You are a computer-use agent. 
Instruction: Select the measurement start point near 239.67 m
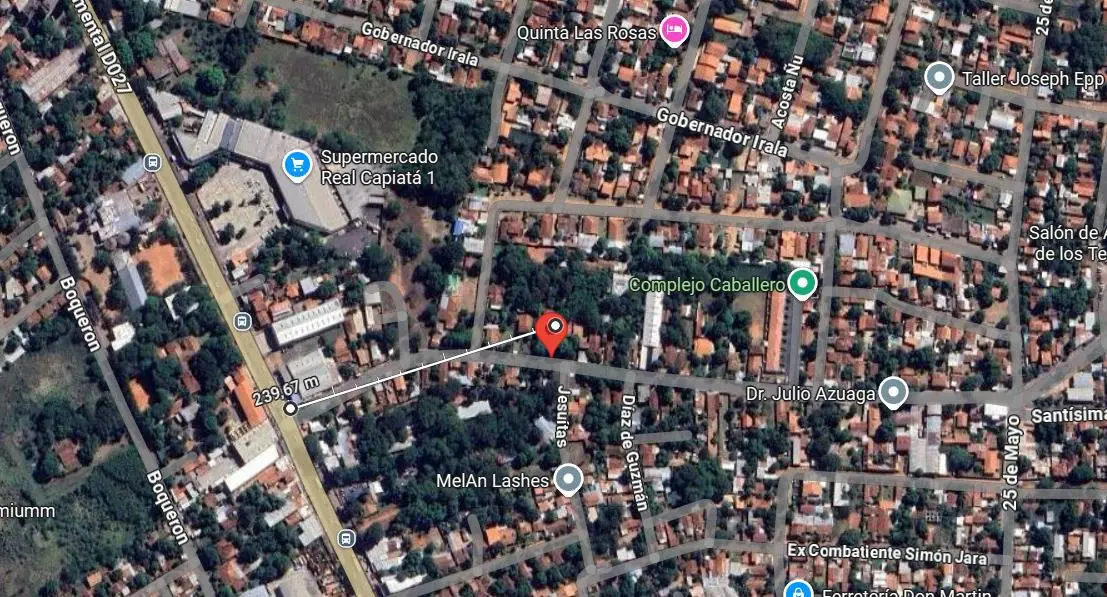point(290,408)
